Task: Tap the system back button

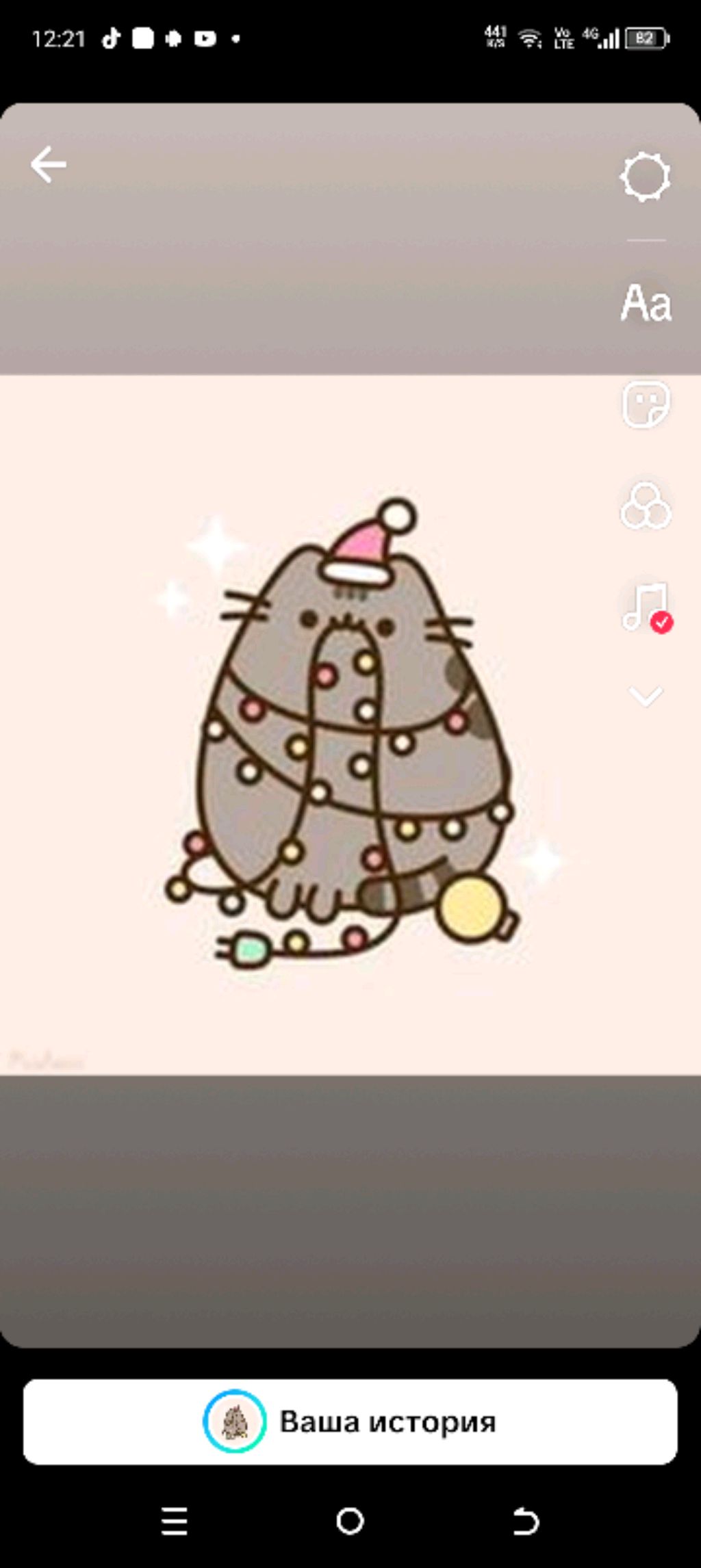Action: (526, 1521)
